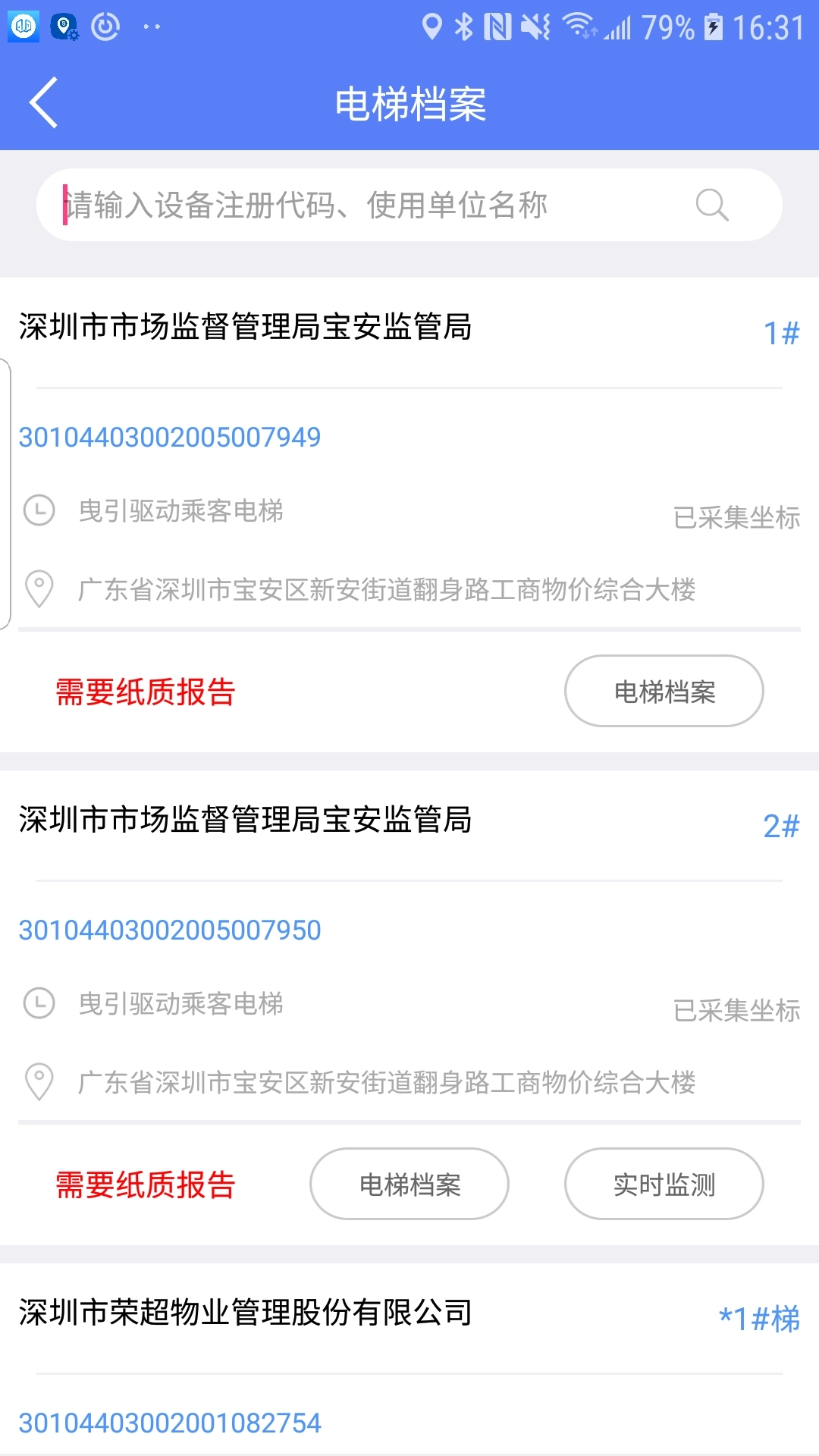Screen dimensions: 819x1456
Task: Open 电梯档案 button for elevator 2#
Action: pyautogui.click(x=409, y=1184)
